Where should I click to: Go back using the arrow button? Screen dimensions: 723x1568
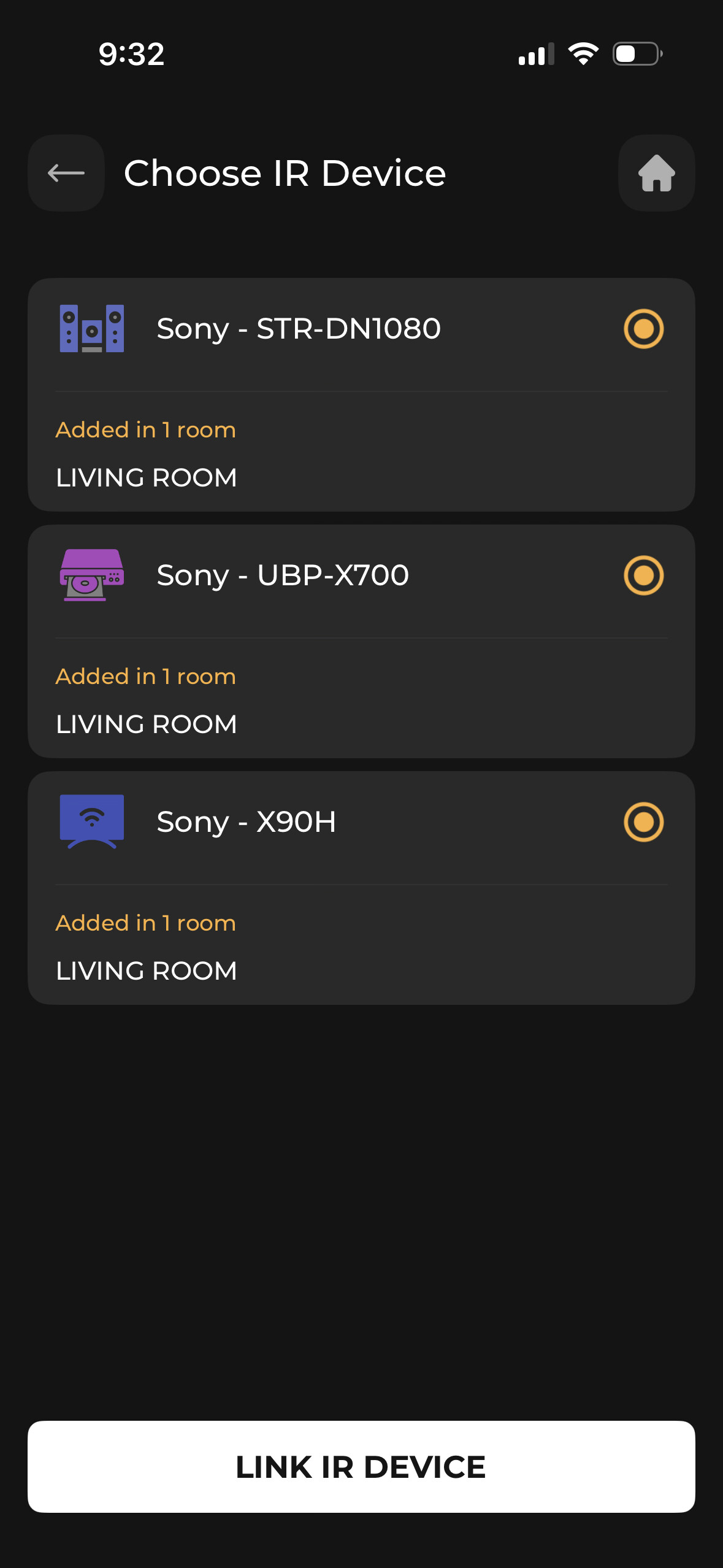[66, 173]
